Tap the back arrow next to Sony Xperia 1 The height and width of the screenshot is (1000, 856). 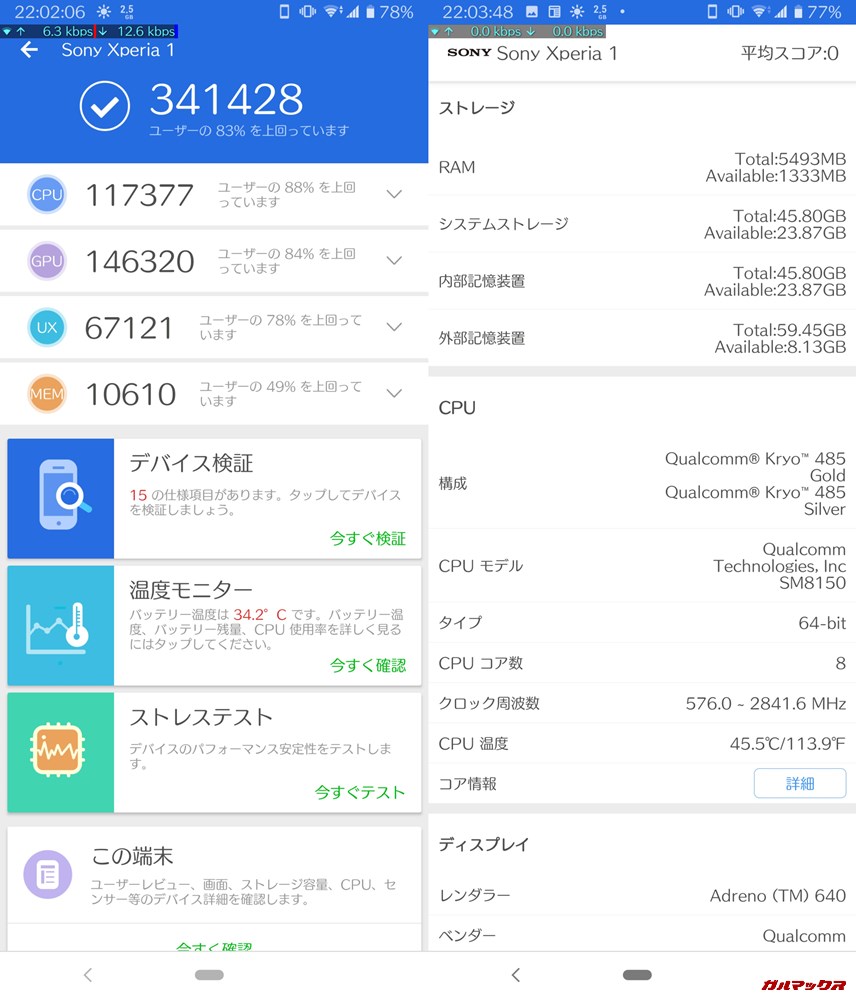(x=28, y=50)
